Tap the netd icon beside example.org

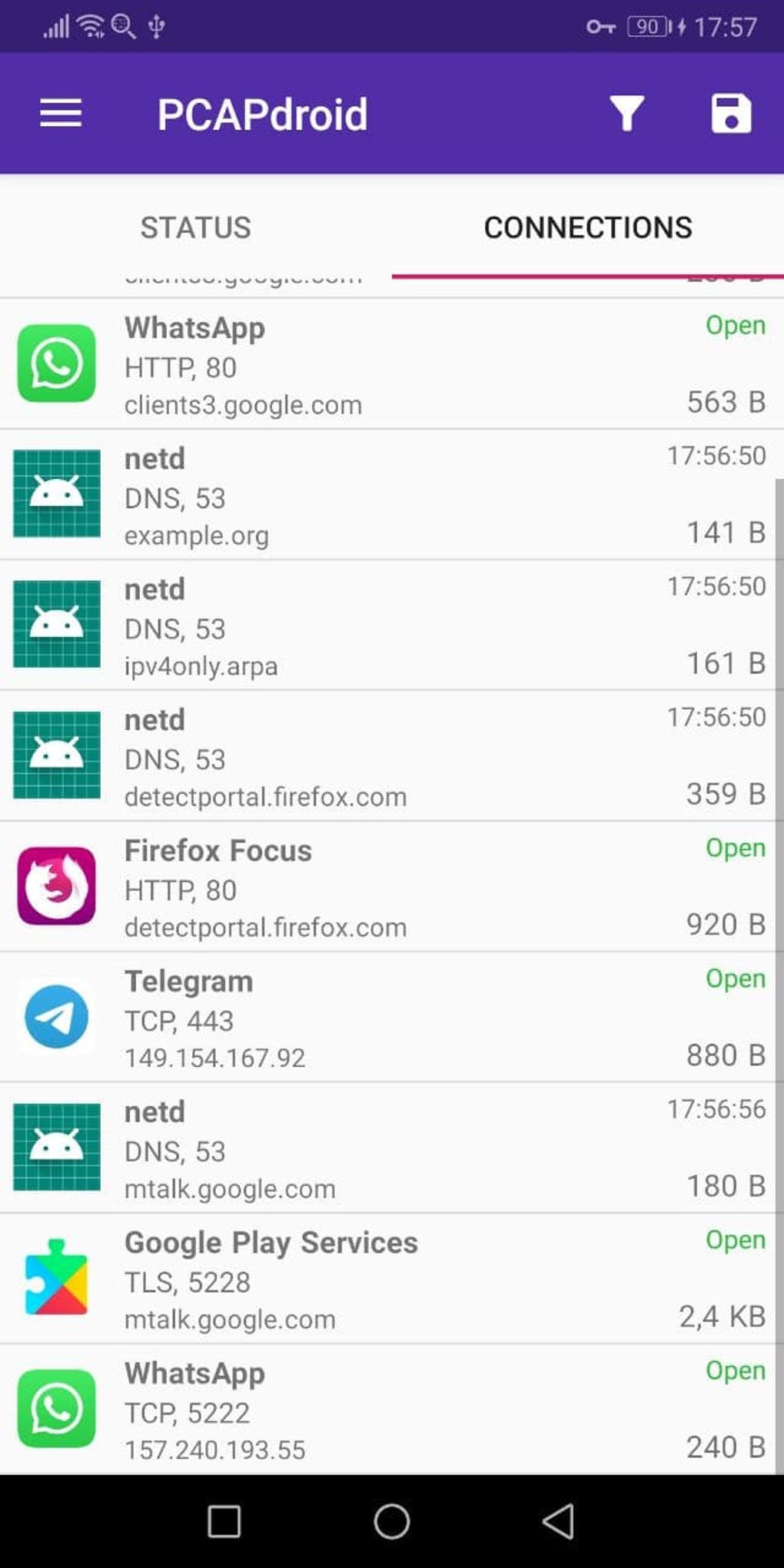click(56, 495)
